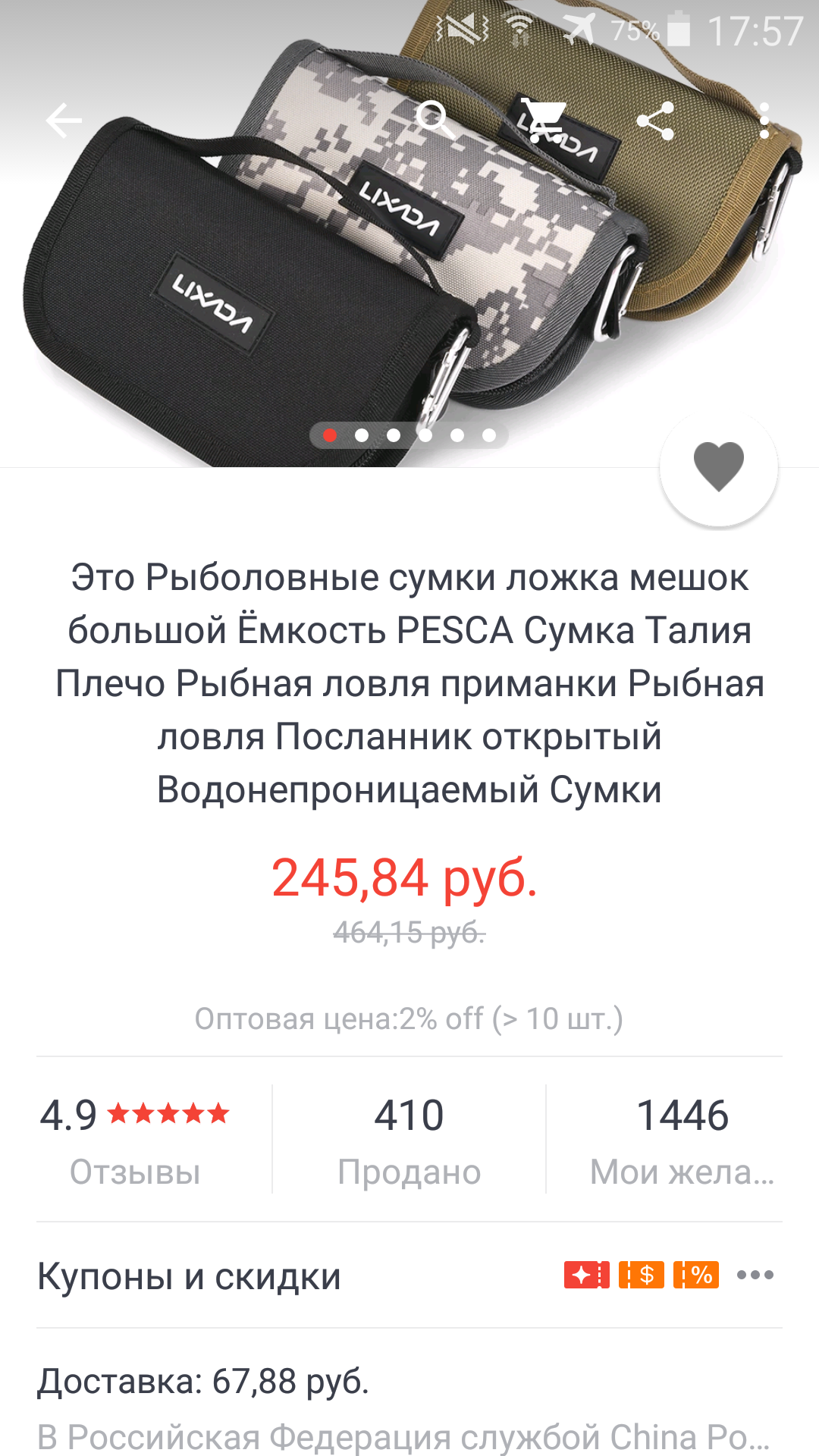The width and height of the screenshot is (819, 1456).
Task: Open the shopping cart
Action: (x=546, y=121)
